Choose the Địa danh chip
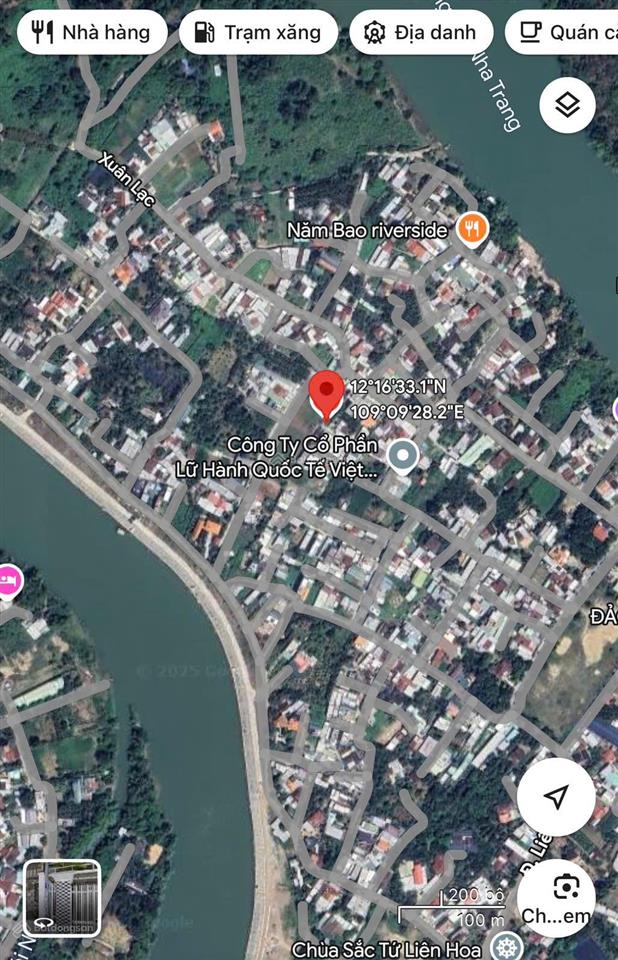Screen dimensions: 618x960 point(420,32)
